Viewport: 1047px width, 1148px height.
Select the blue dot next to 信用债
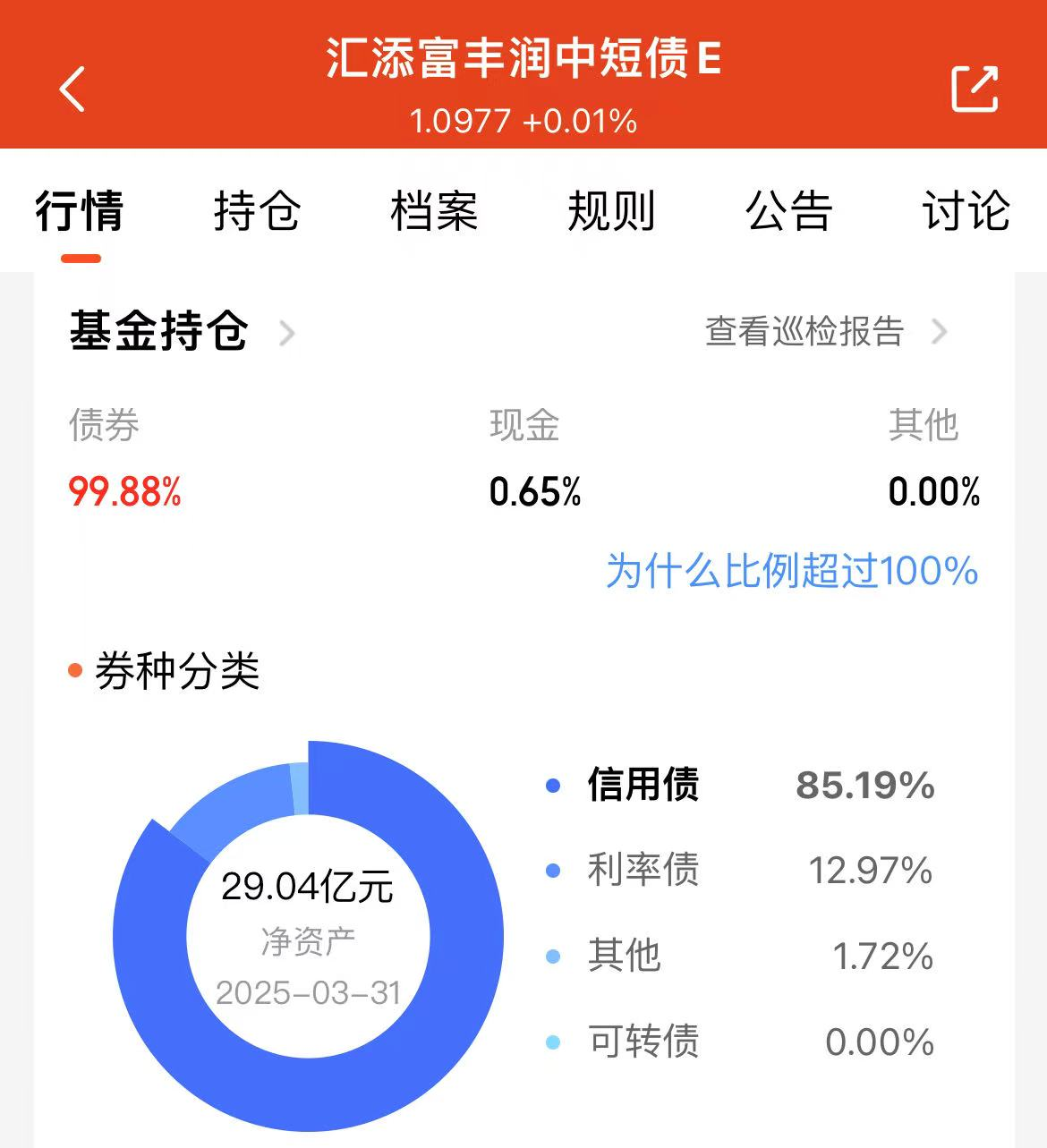(552, 786)
